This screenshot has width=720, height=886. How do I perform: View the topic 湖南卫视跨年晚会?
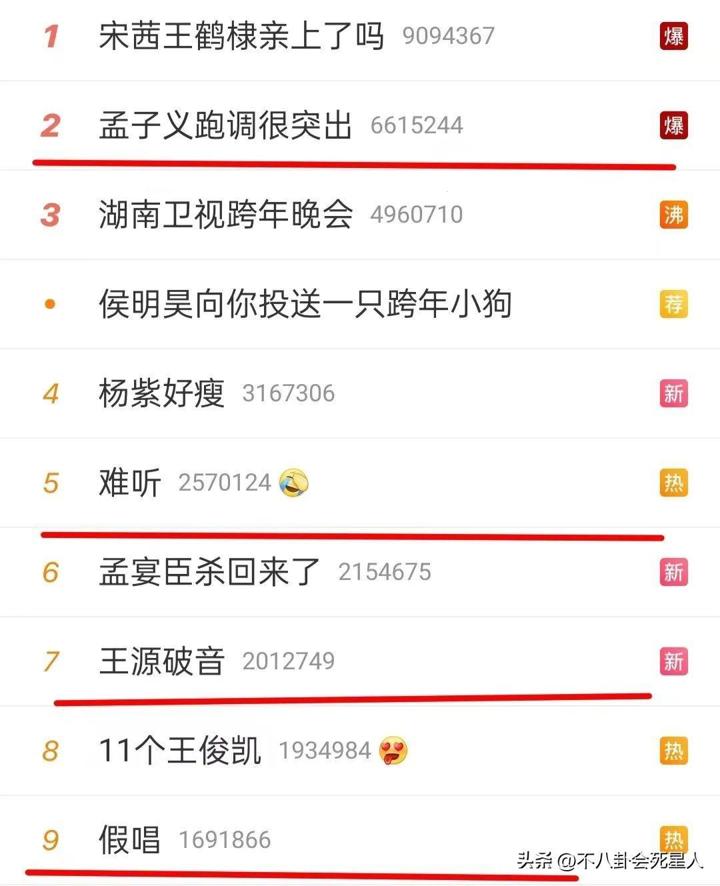226,215
